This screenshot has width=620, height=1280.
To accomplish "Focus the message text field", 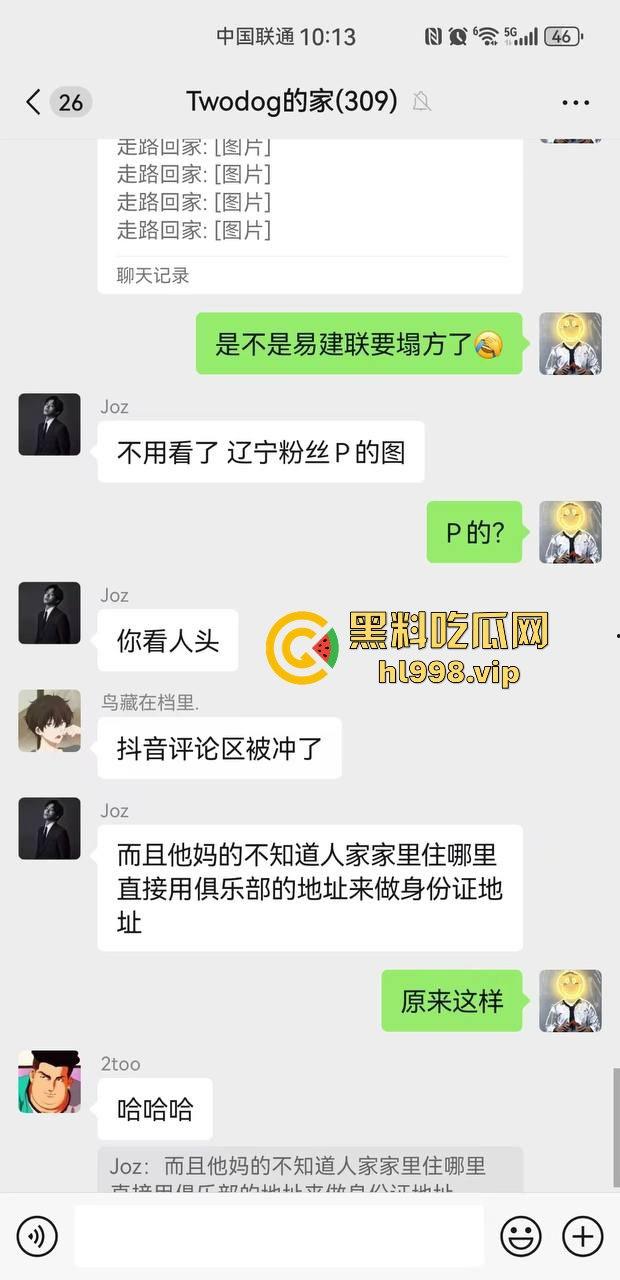I will (279, 1237).
